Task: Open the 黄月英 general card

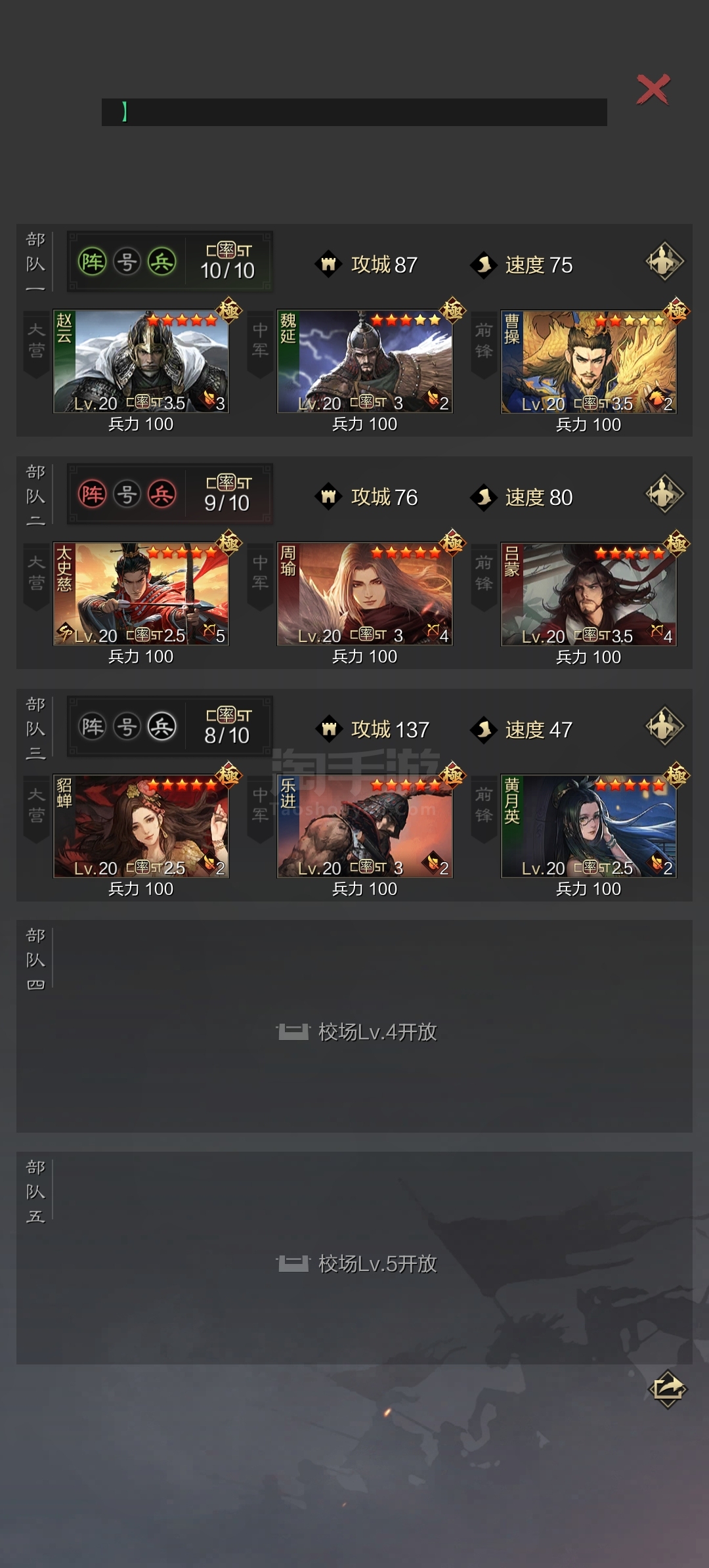Action: (589, 827)
